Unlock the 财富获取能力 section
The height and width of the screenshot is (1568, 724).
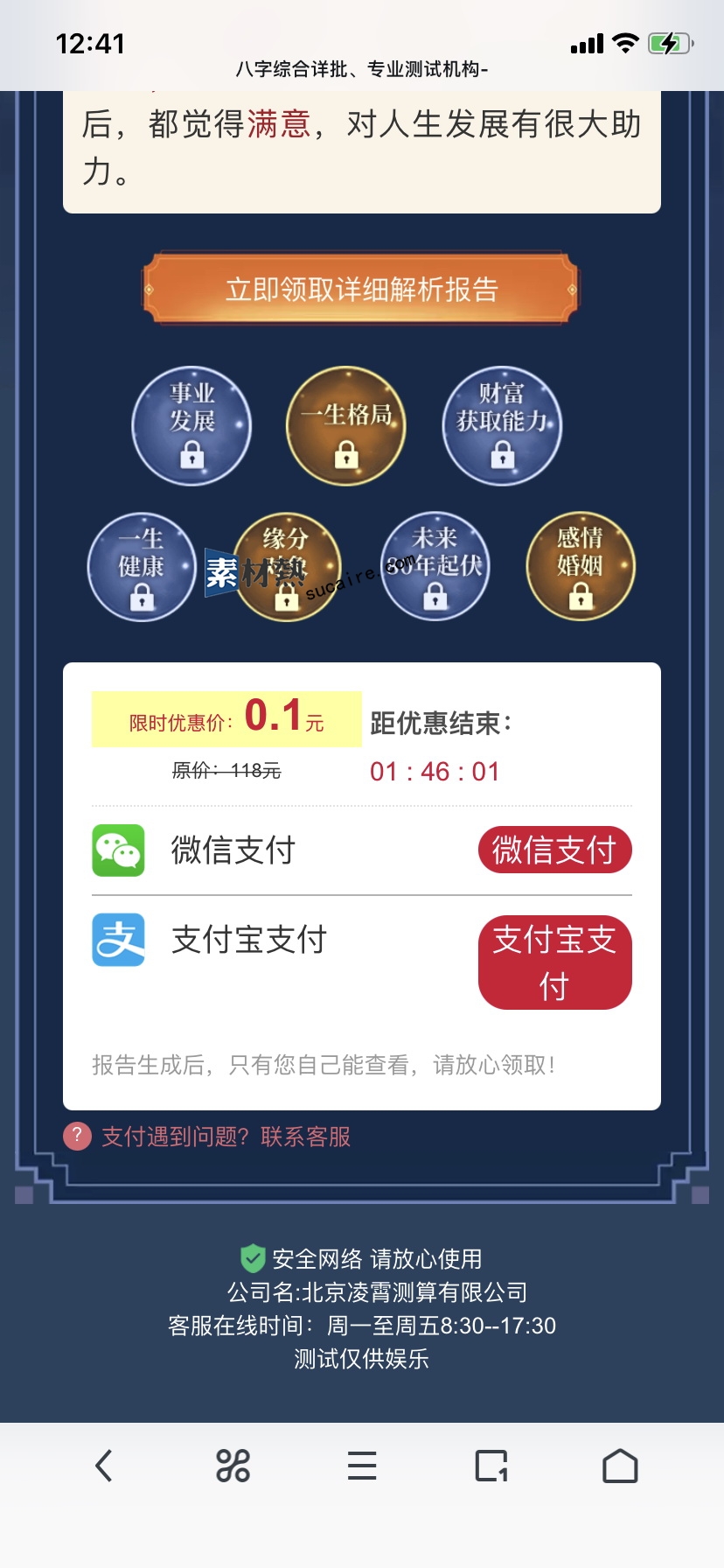[x=502, y=425]
